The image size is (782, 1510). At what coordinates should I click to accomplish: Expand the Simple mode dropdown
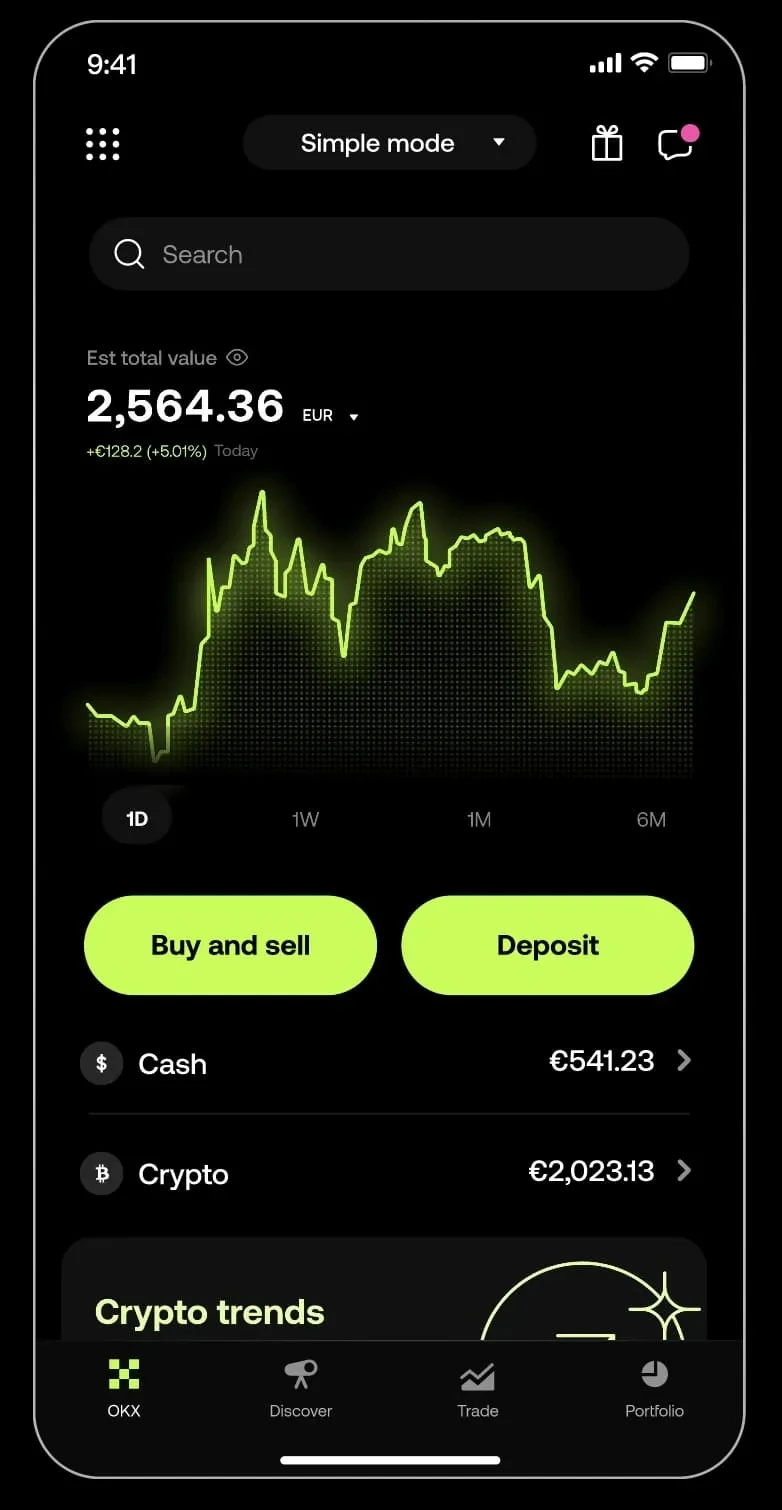point(389,143)
